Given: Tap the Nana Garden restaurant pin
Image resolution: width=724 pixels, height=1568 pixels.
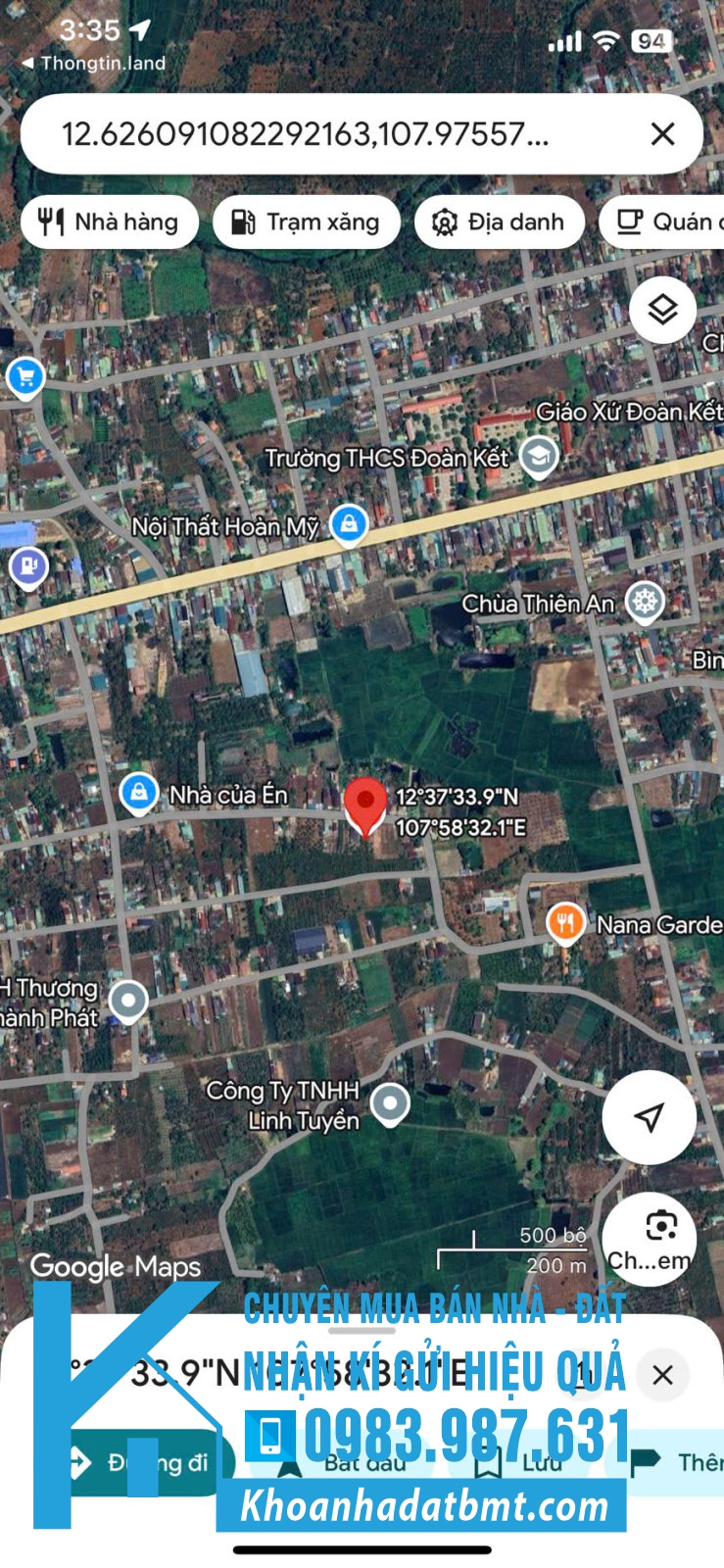Looking at the screenshot, I should coord(564,922).
